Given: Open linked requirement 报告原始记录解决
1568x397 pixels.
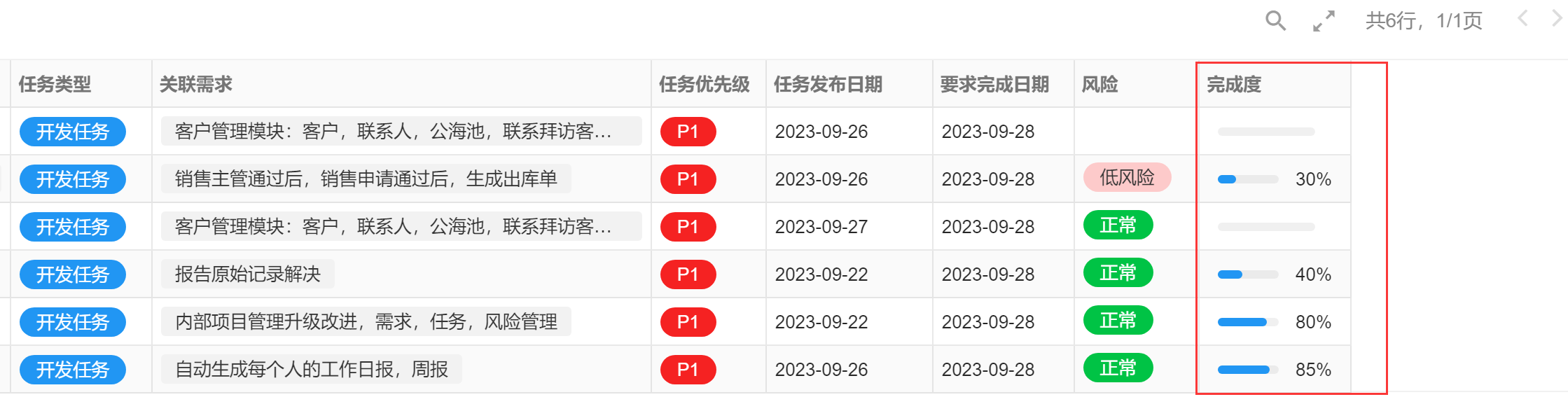Looking at the screenshot, I should click(247, 274).
